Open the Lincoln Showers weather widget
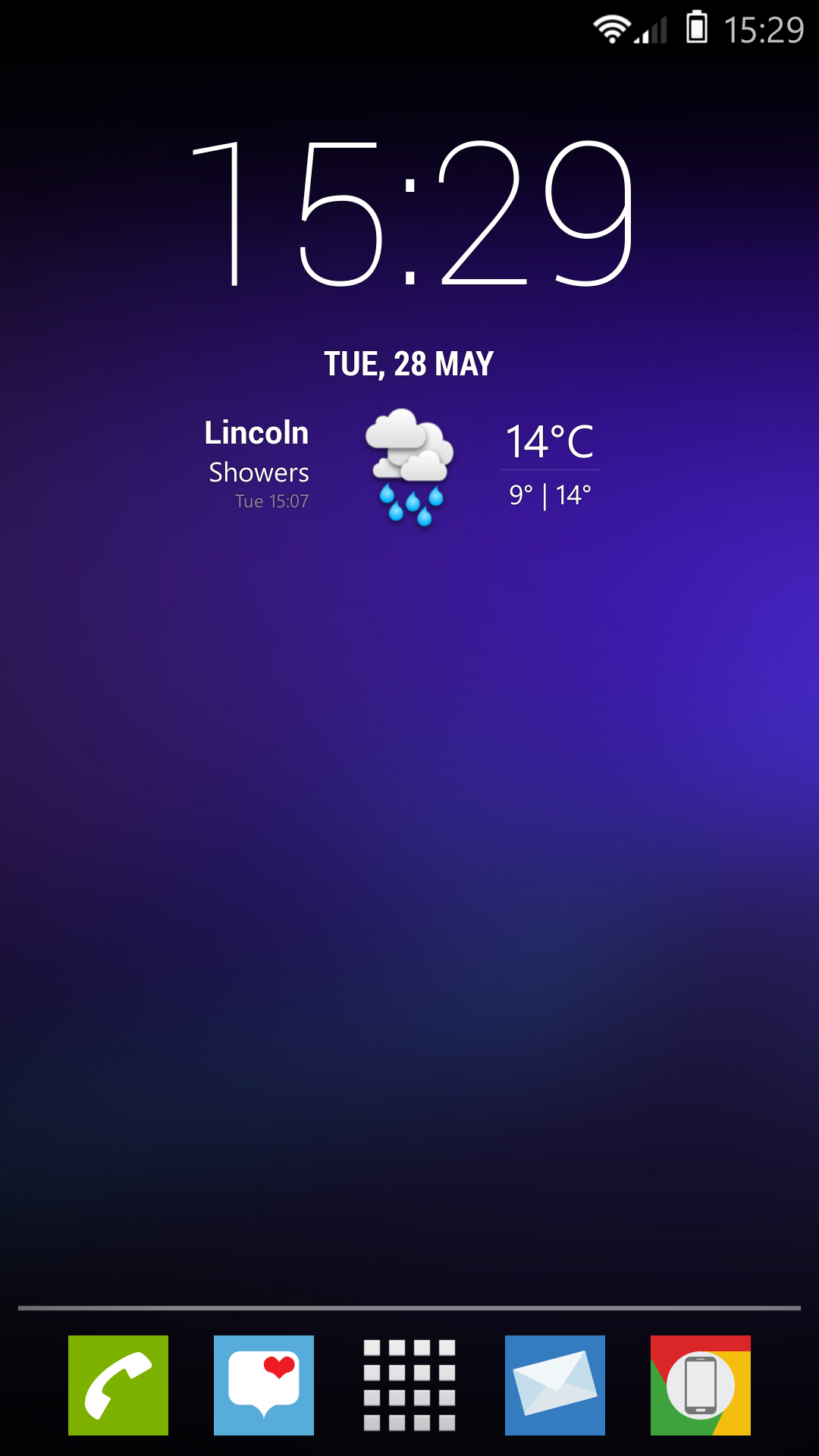Viewport: 819px width, 1456px height. [403, 467]
